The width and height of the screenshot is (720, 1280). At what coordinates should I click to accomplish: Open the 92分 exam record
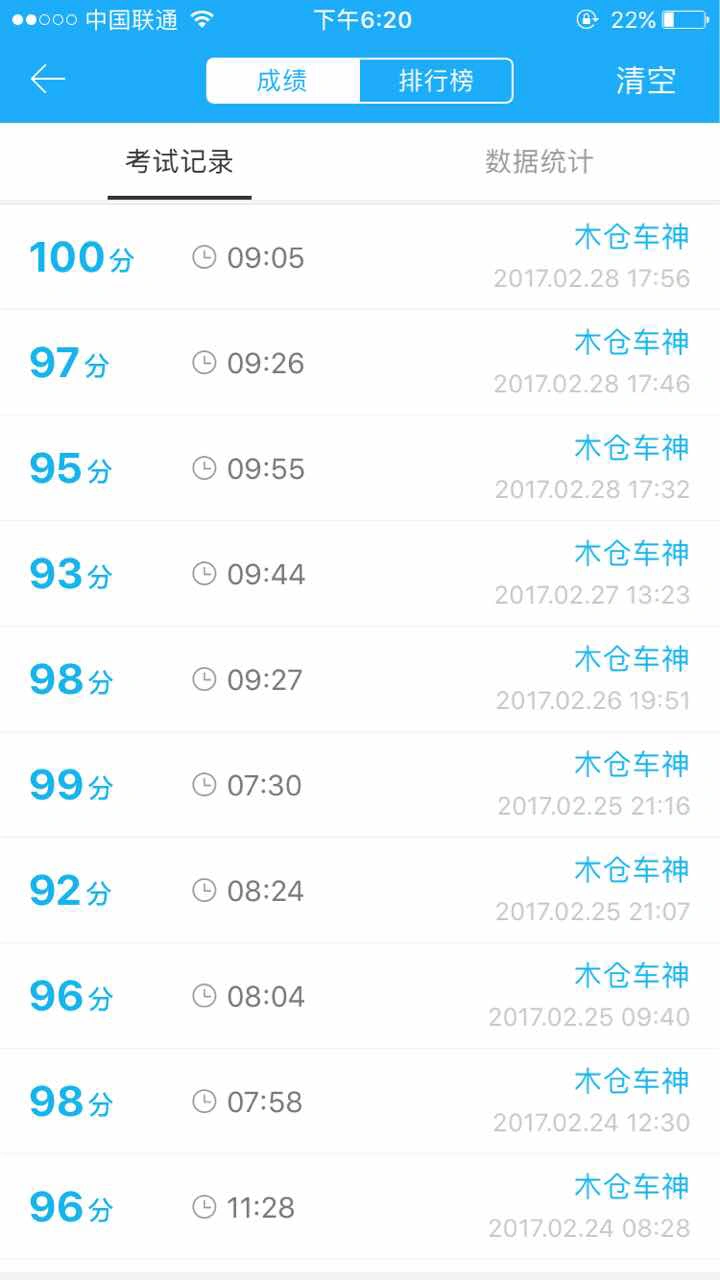(x=360, y=890)
